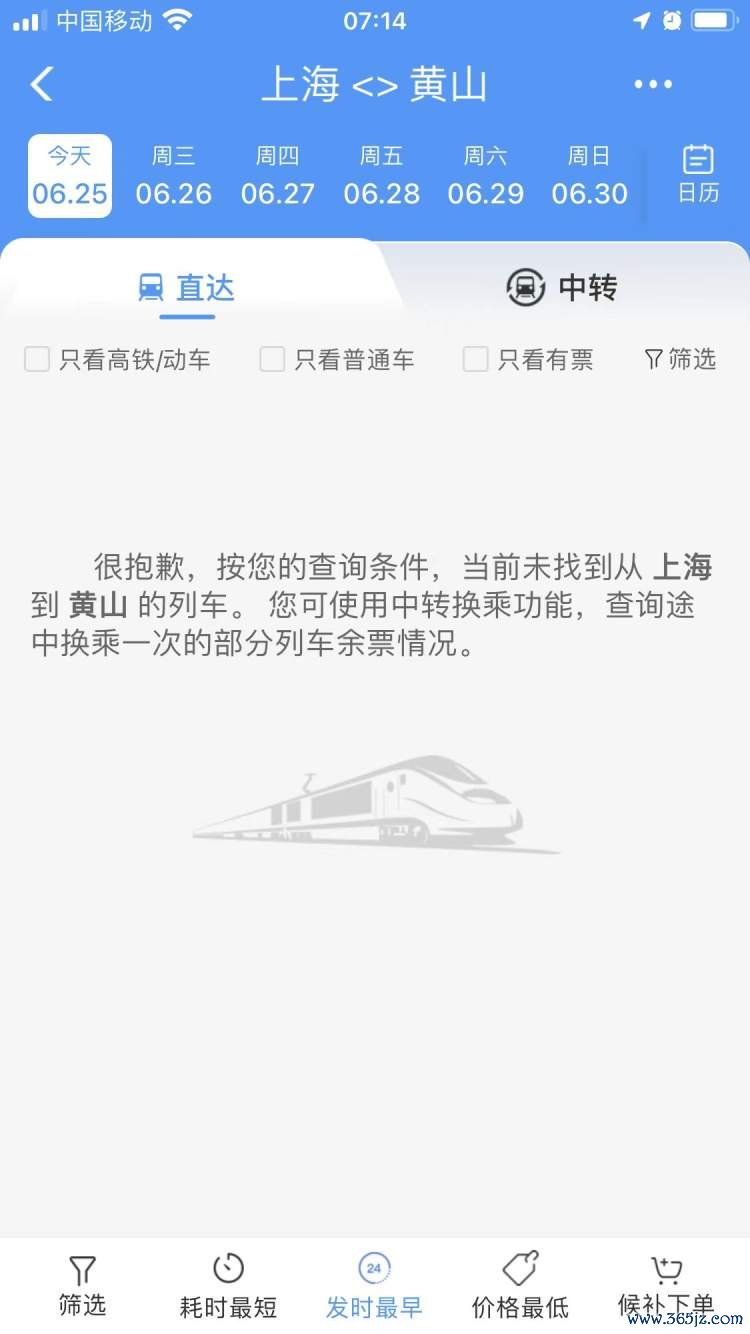Open 候补下单 waitlist order
The width and height of the screenshot is (750, 1334).
coord(666,1285)
